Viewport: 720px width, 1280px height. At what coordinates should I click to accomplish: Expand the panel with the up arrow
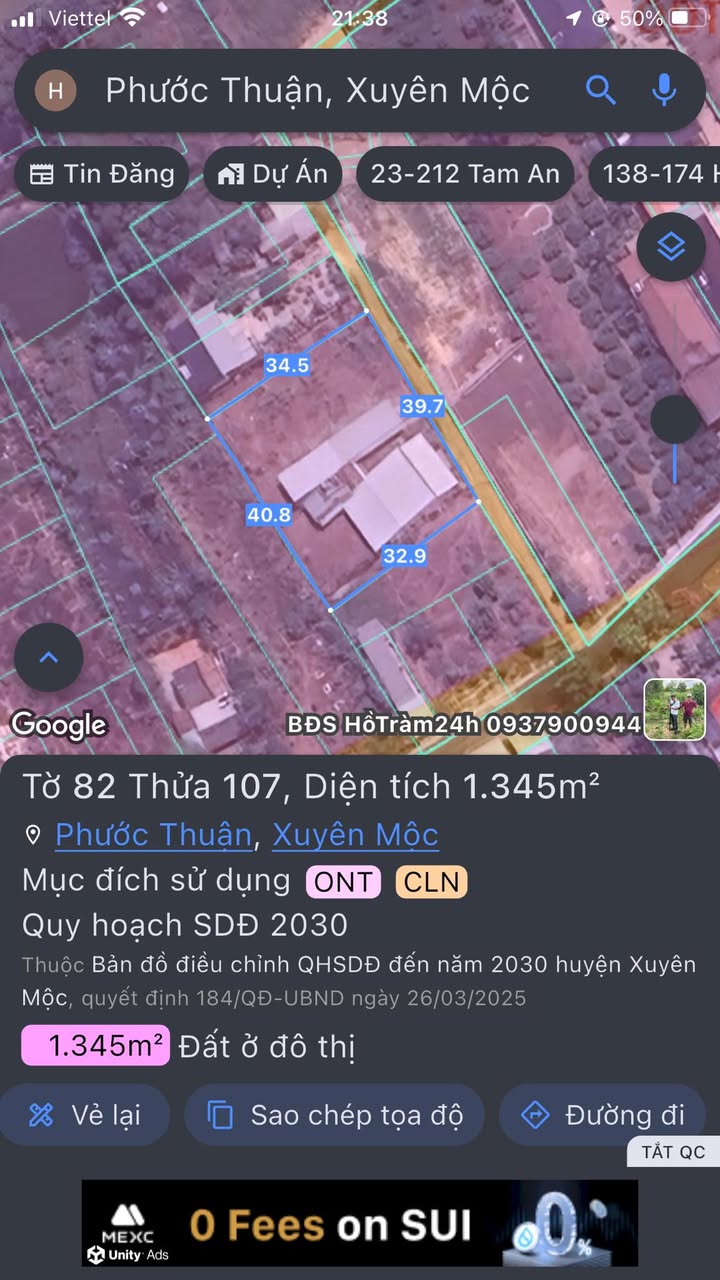[48, 657]
